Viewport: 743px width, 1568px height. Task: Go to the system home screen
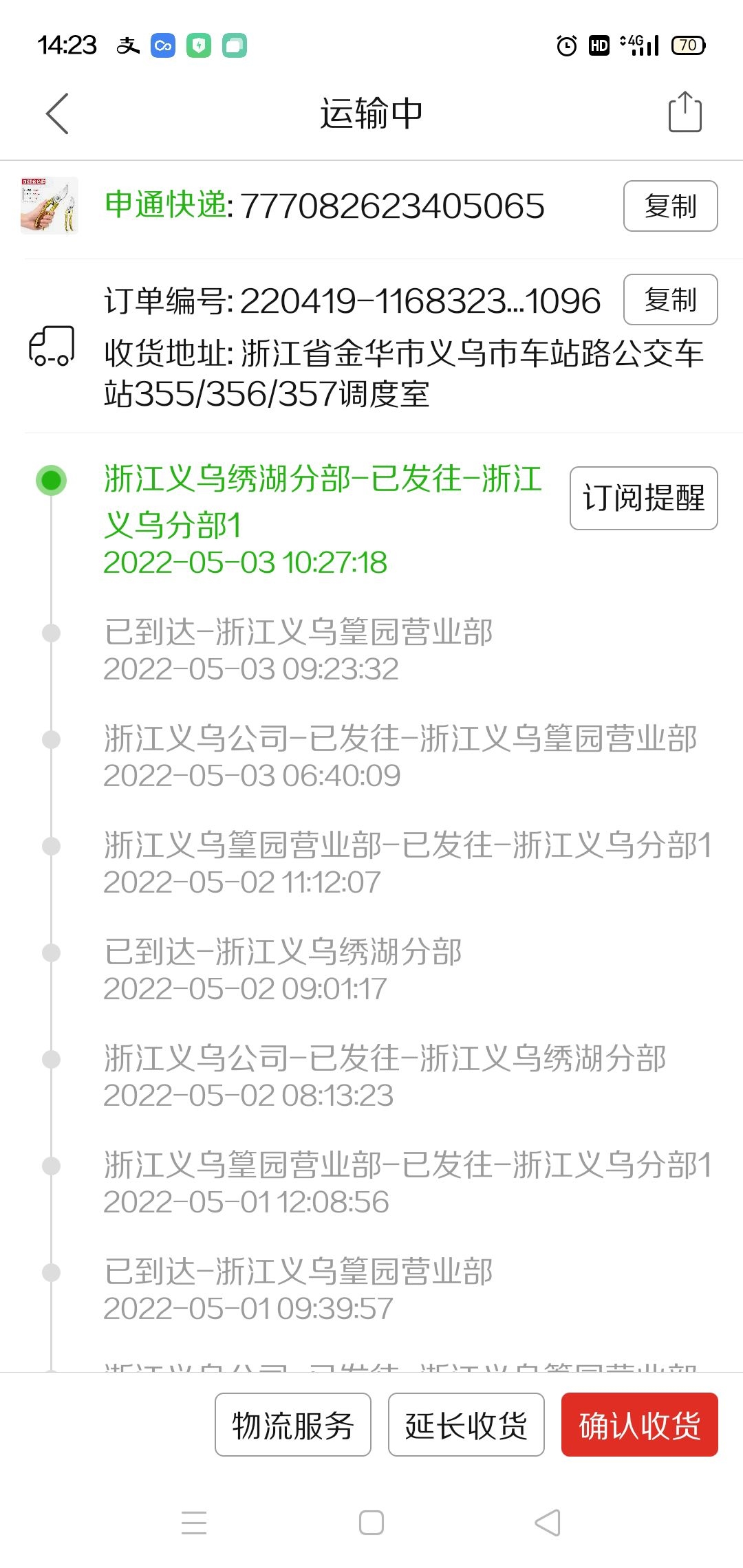(x=371, y=1523)
